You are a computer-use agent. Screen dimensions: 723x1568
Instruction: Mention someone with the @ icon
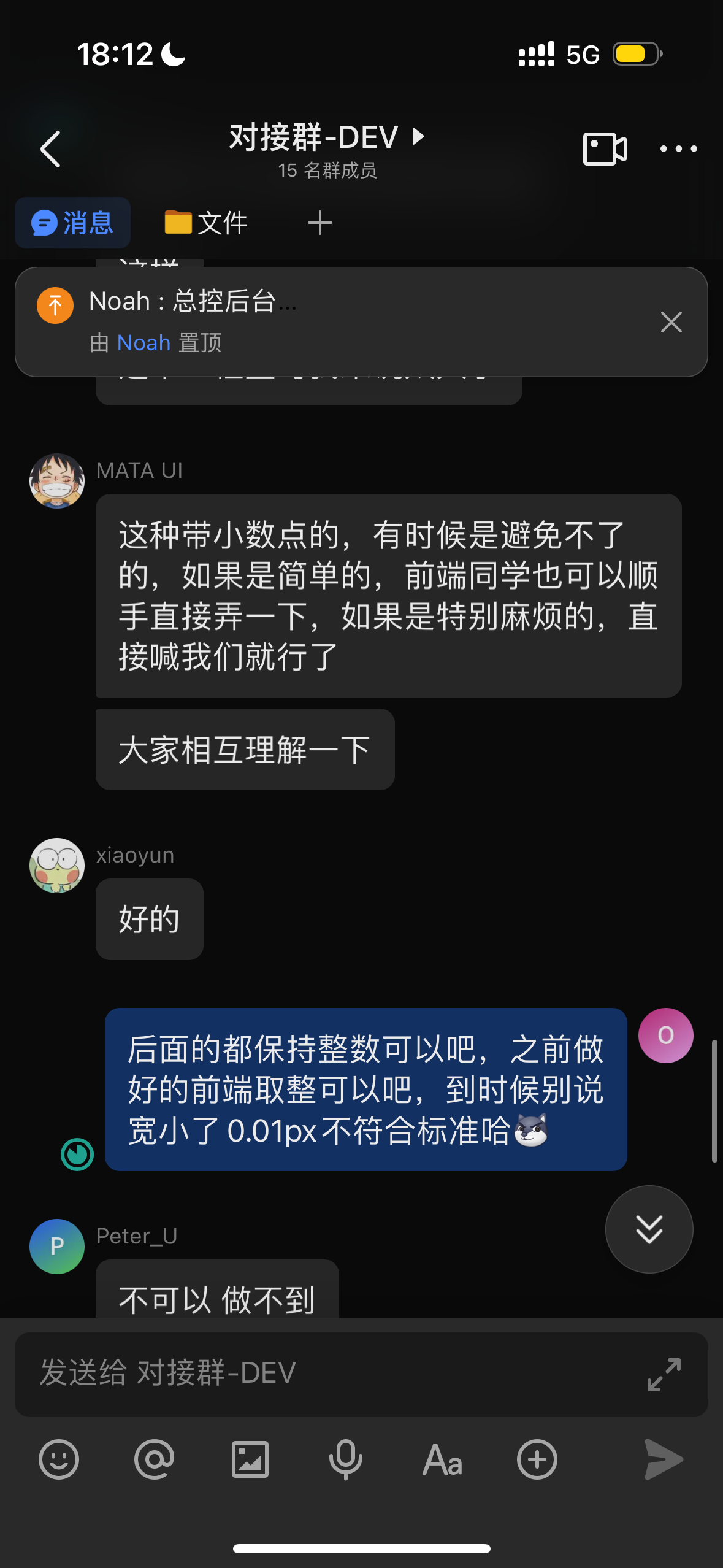click(x=155, y=1459)
